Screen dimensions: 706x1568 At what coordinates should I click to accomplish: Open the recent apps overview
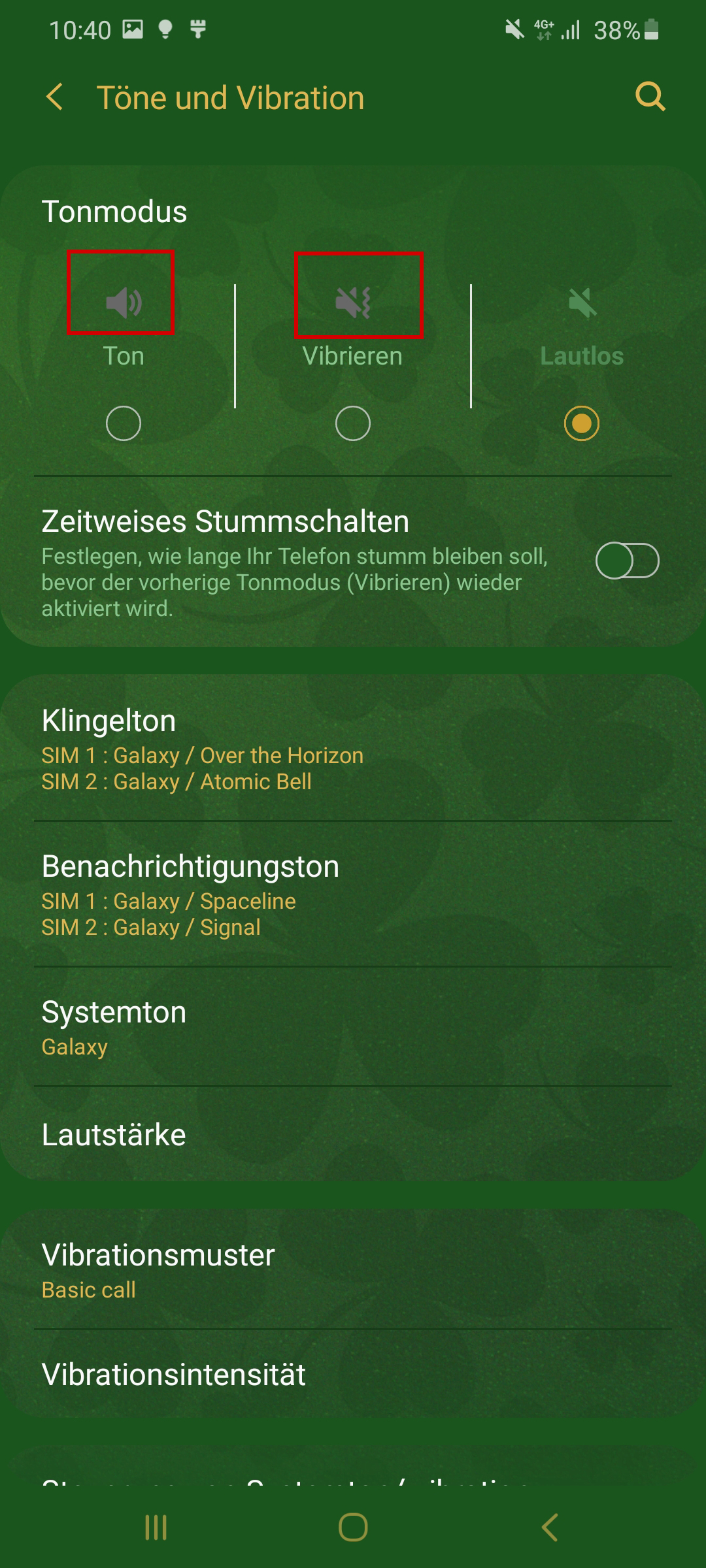156,1527
